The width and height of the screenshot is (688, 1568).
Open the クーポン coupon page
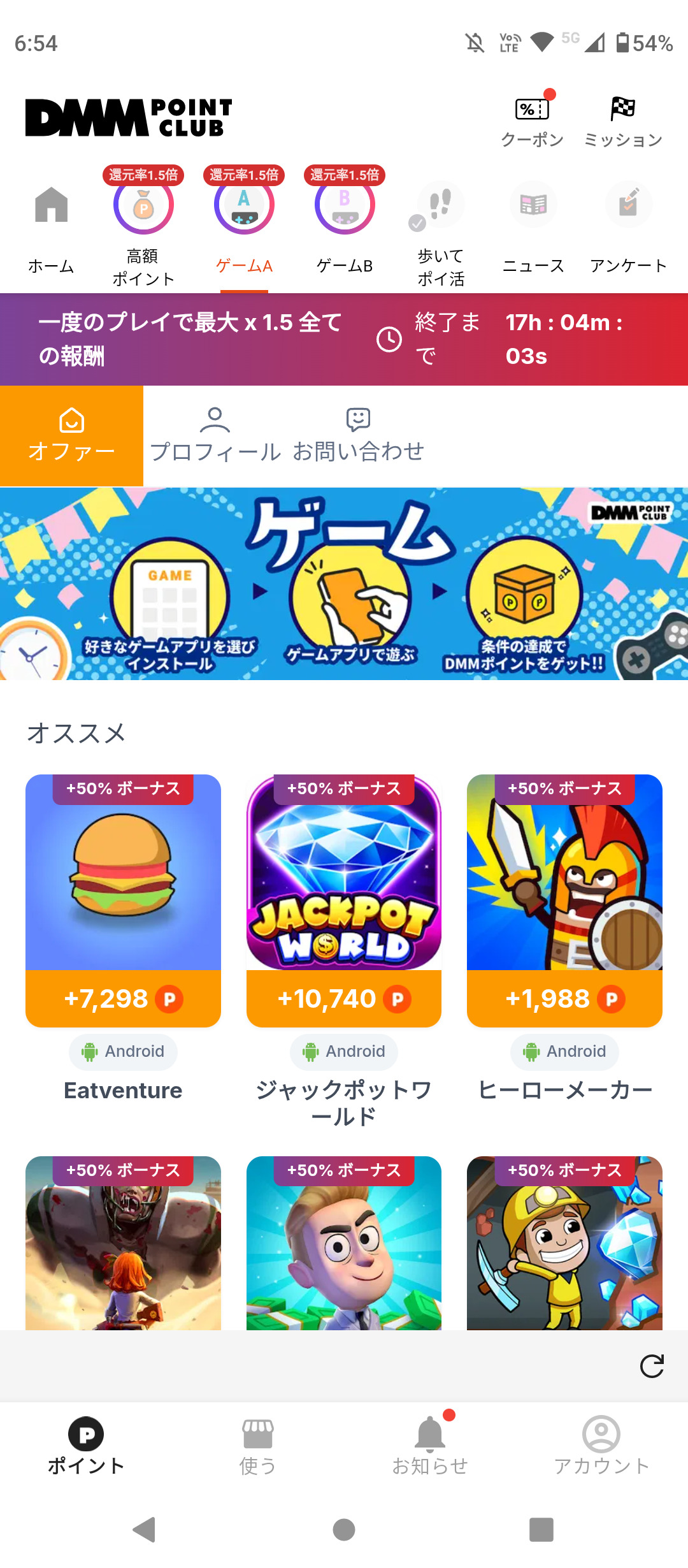[x=532, y=121]
